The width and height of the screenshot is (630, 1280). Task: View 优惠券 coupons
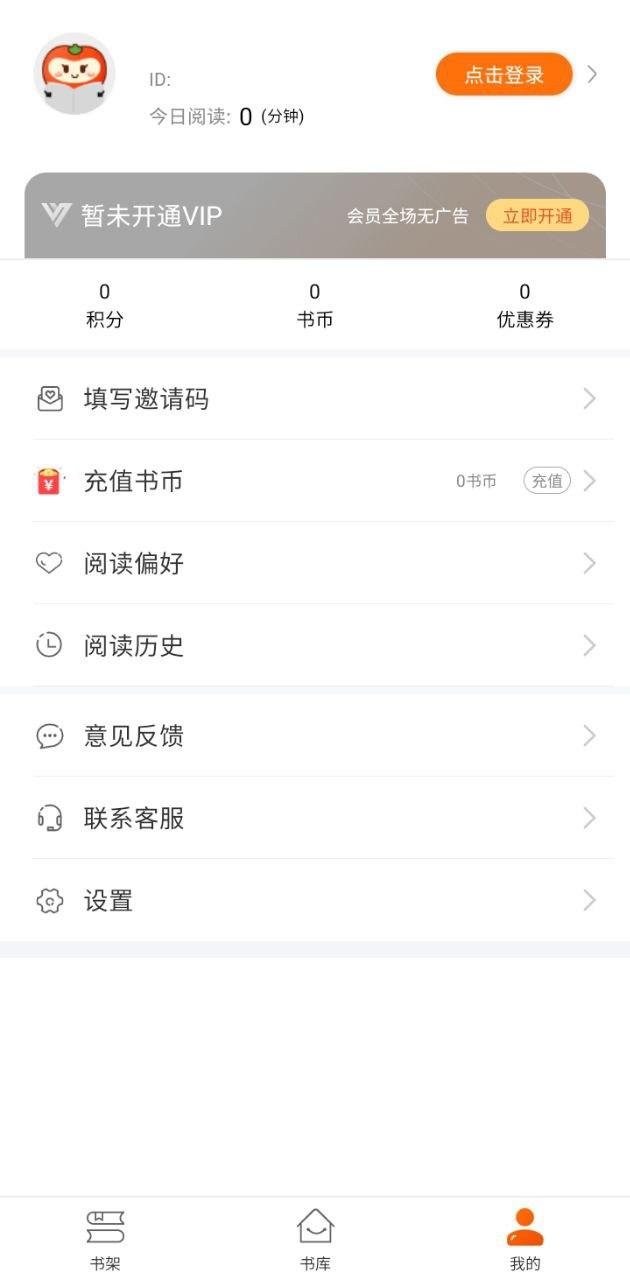(525, 306)
